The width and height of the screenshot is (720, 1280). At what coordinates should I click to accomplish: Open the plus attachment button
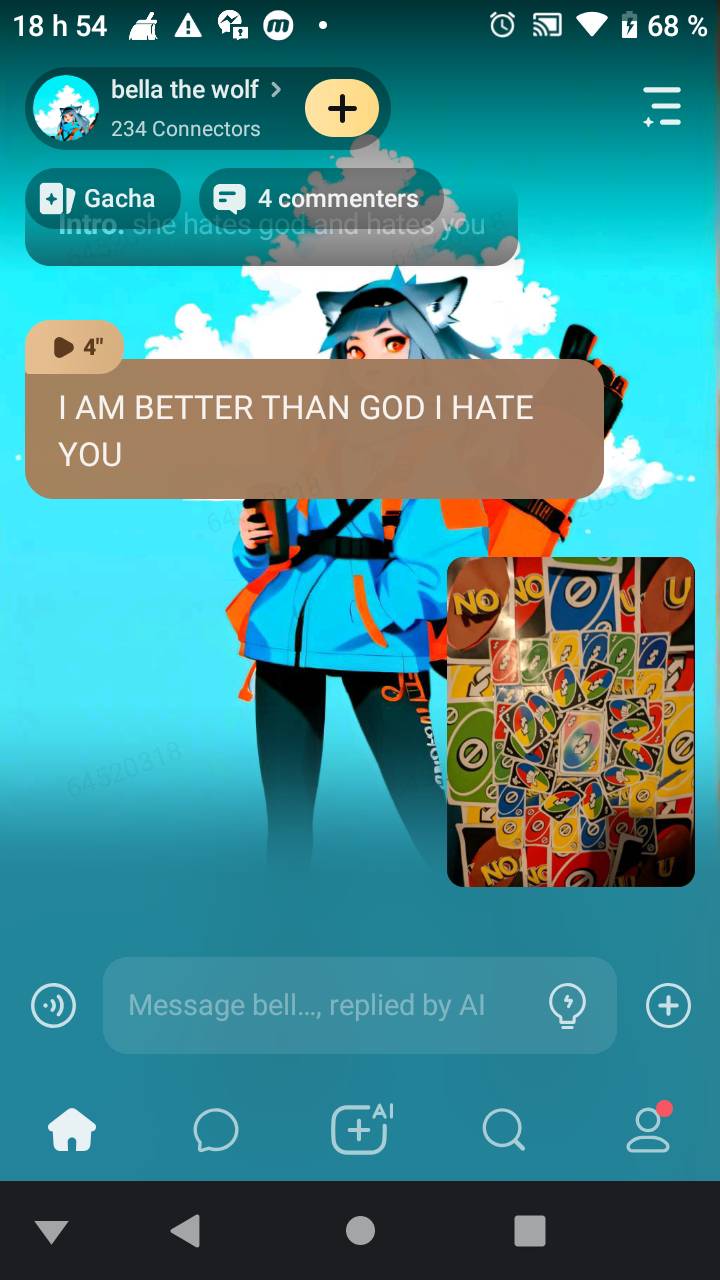pos(668,1005)
